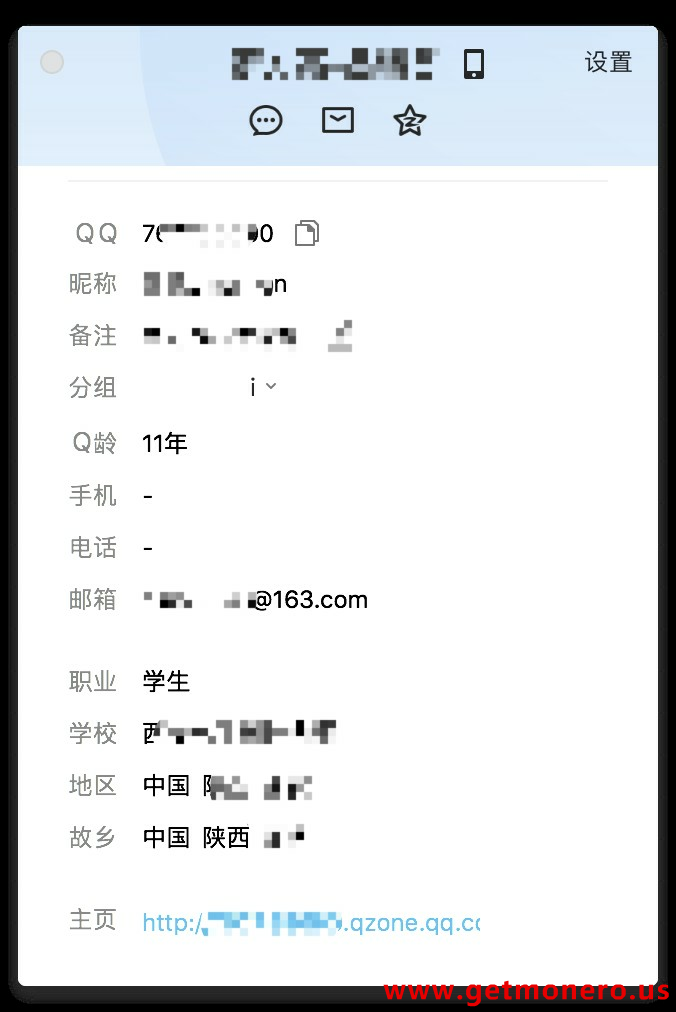Copy the QQ number
Image resolution: width=676 pixels, height=1012 pixels.
(x=307, y=233)
